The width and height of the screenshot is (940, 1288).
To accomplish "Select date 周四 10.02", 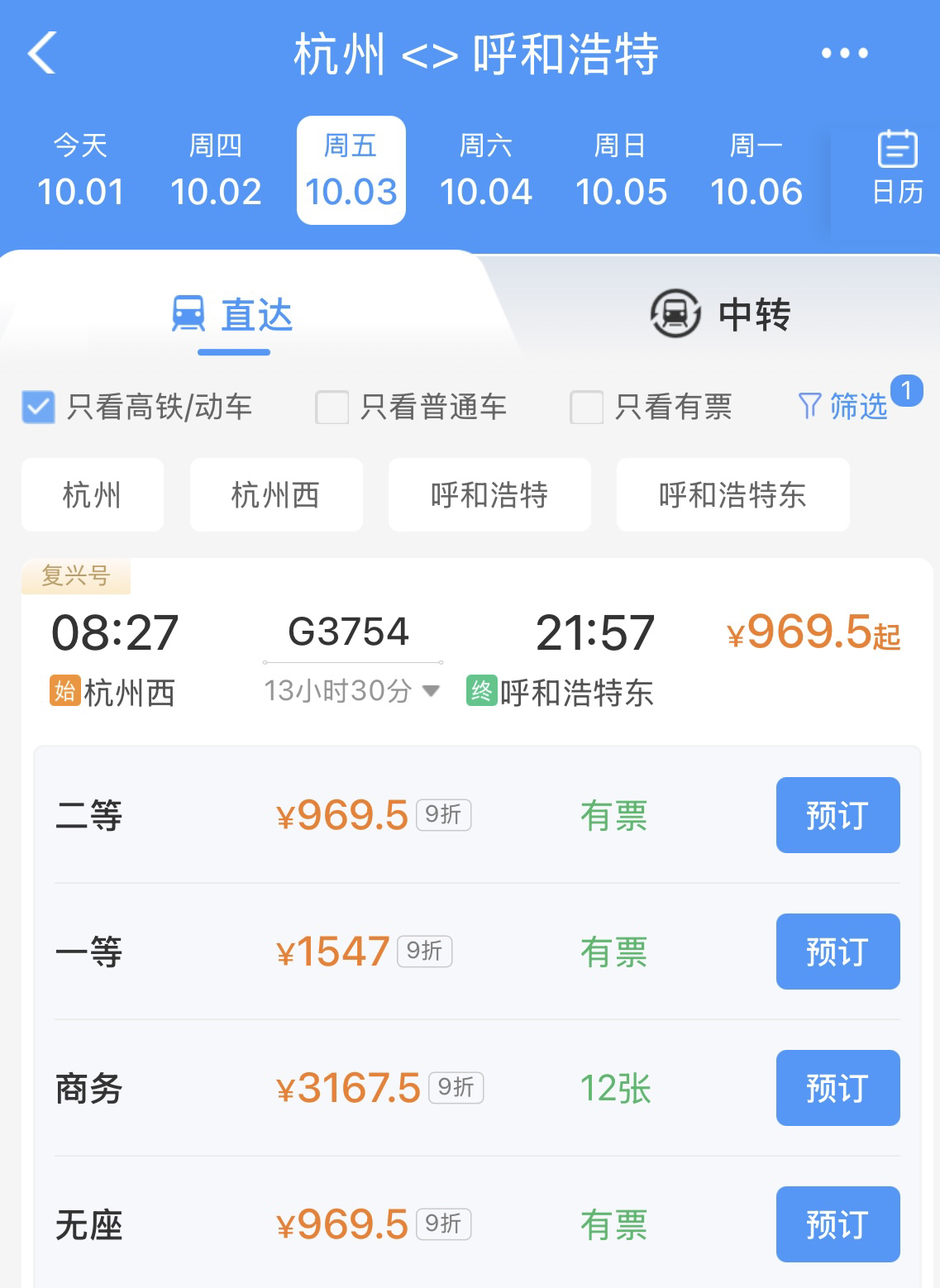I will pos(216,170).
